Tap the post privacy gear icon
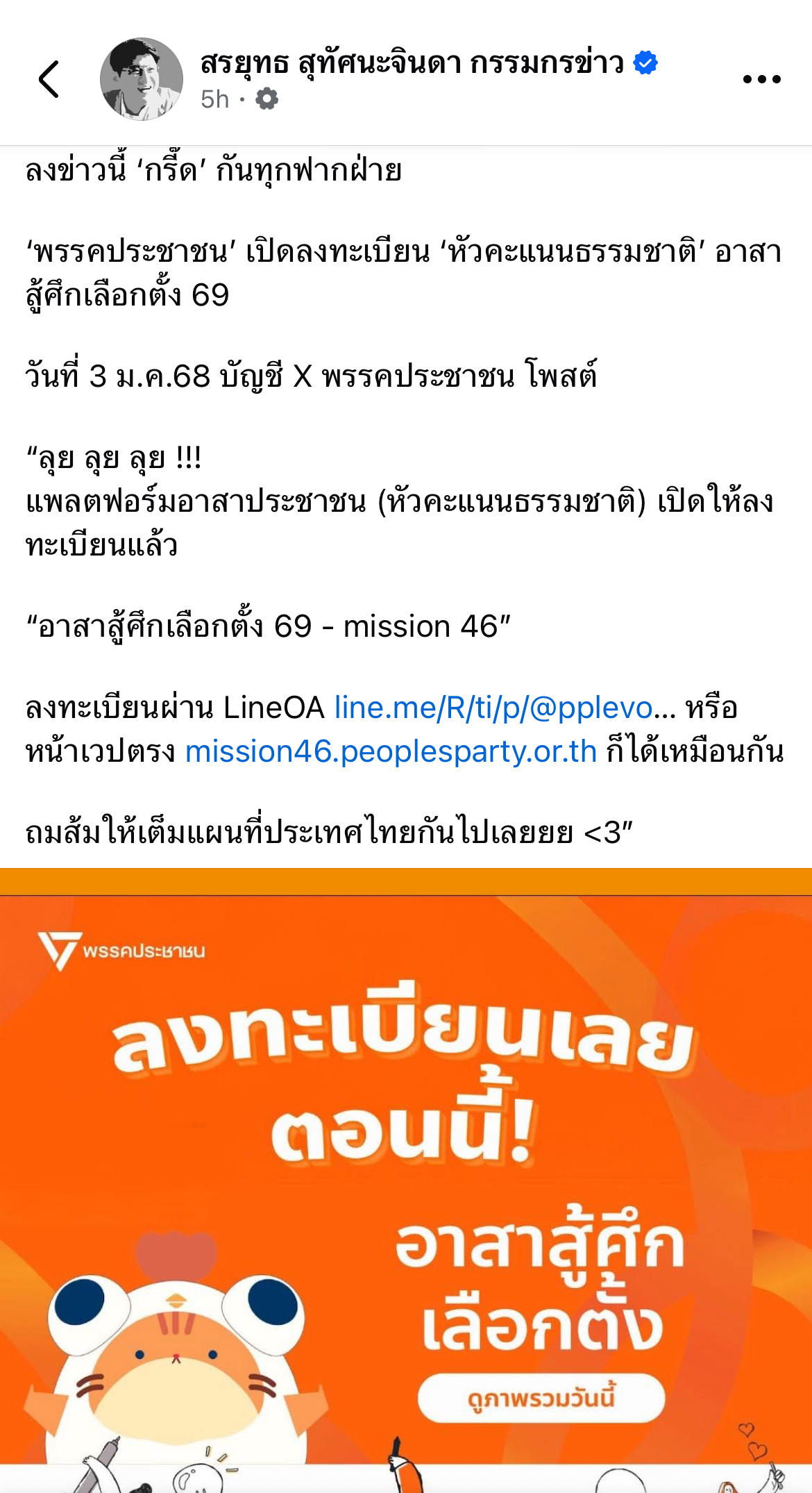This screenshot has height=1493, width=812. (267, 99)
